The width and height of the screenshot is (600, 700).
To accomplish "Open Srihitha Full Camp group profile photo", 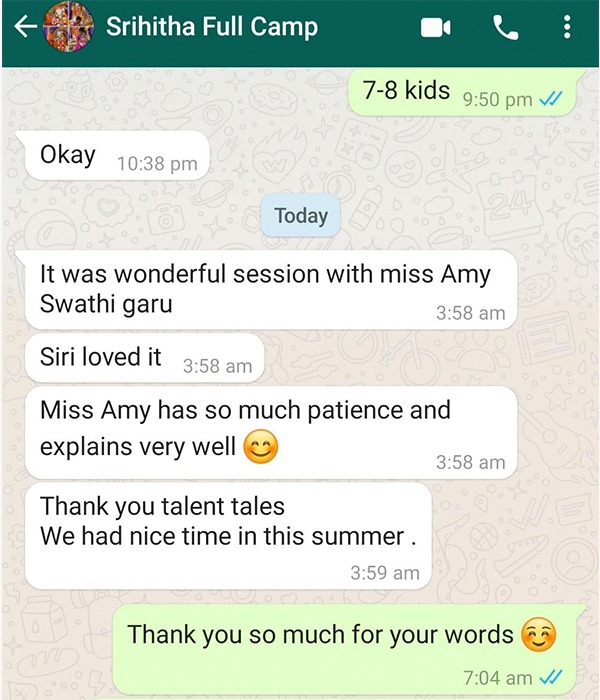I will 70,28.
